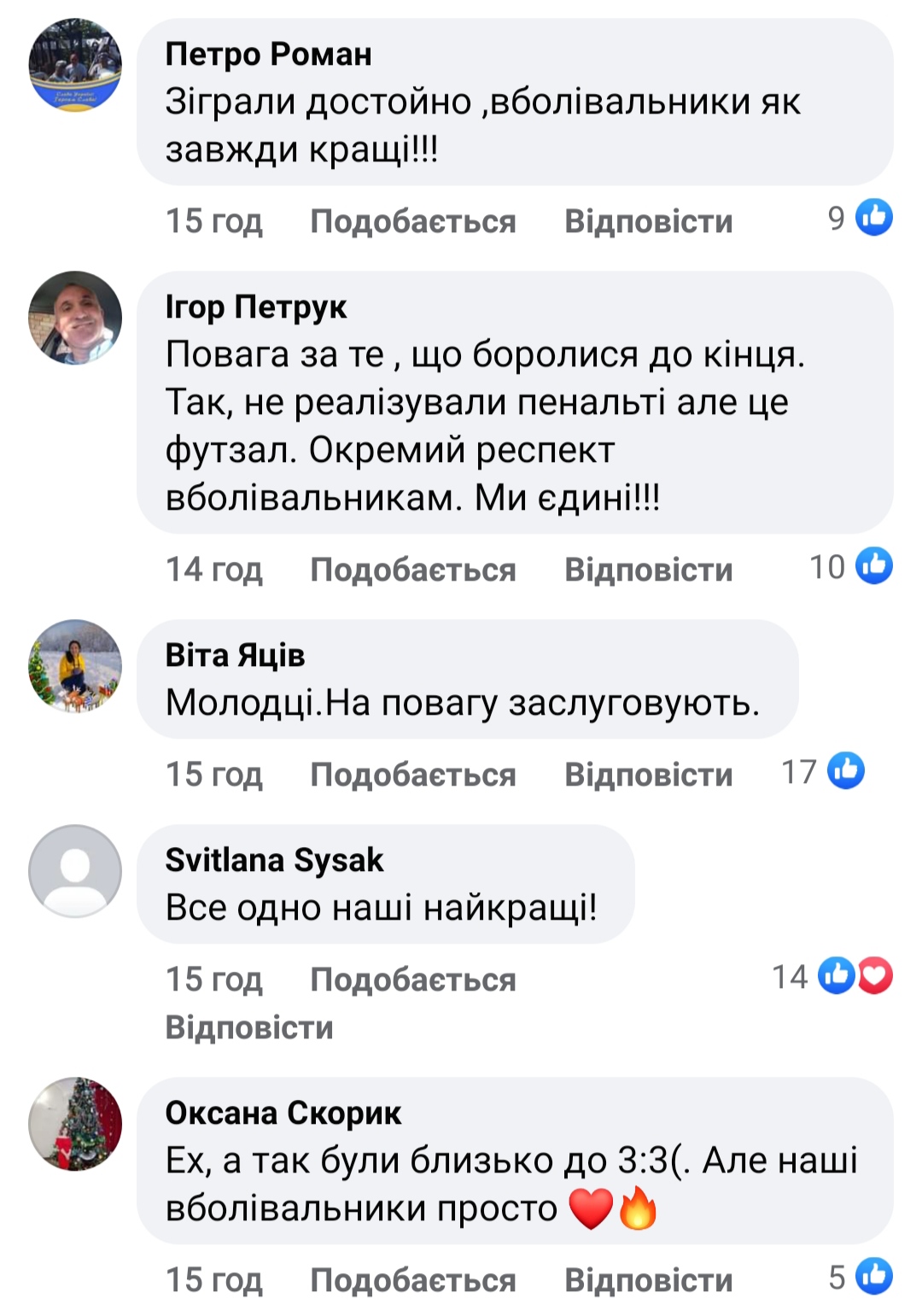This screenshot has height=1316, width=922.
Task: Open Оксана Скорик's profile picture
Action: click(75, 1124)
